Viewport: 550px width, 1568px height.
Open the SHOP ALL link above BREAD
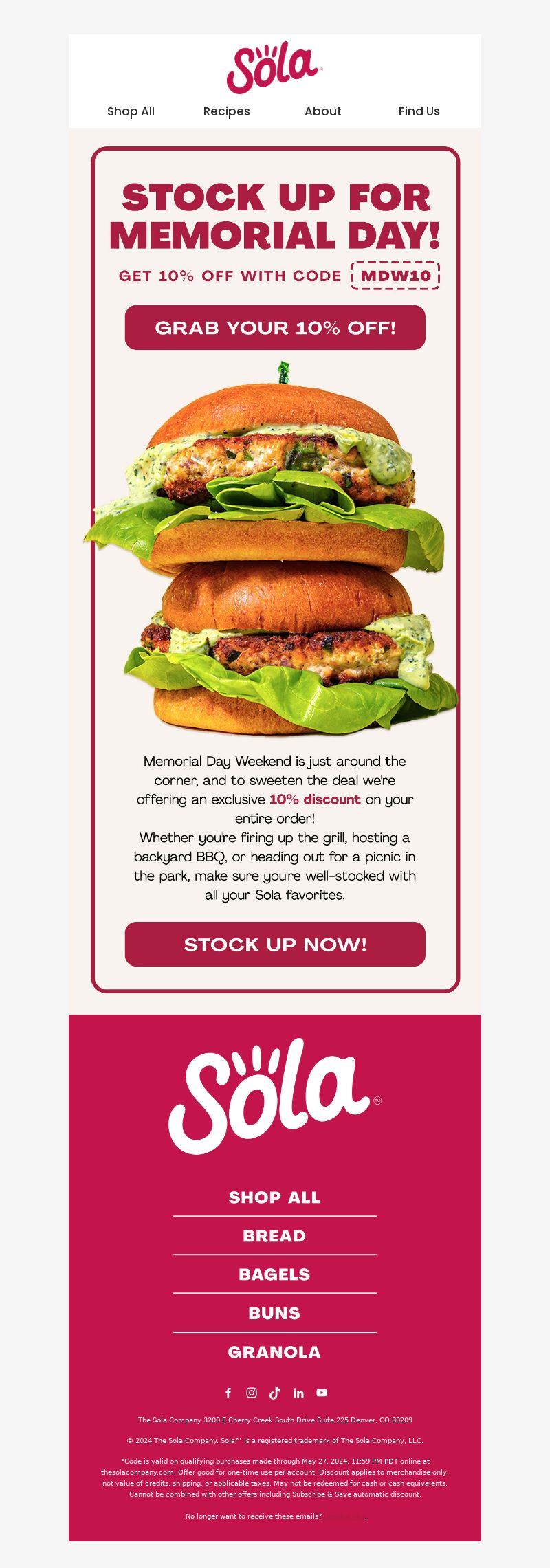click(x=274, y=1197)
